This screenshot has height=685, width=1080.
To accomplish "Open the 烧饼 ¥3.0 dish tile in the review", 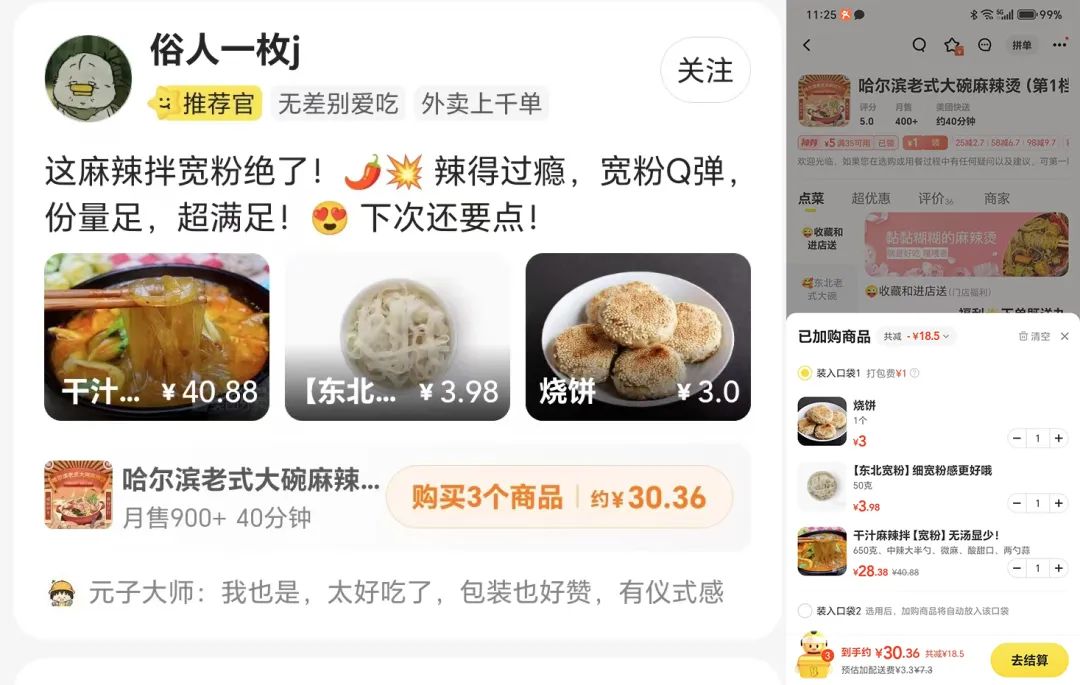I will (x=638, y=336).
